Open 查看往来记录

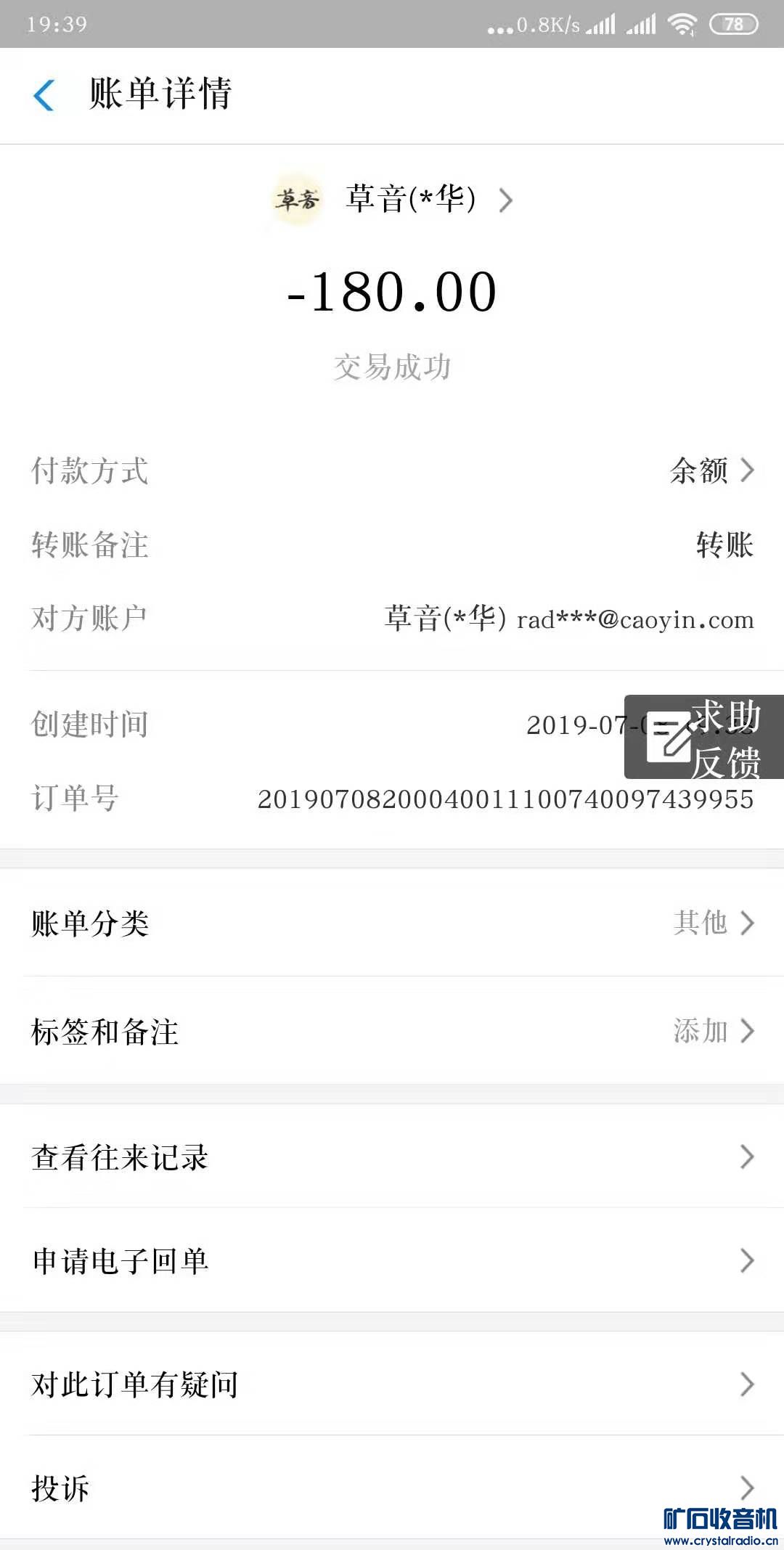(x=392, y=1157)
